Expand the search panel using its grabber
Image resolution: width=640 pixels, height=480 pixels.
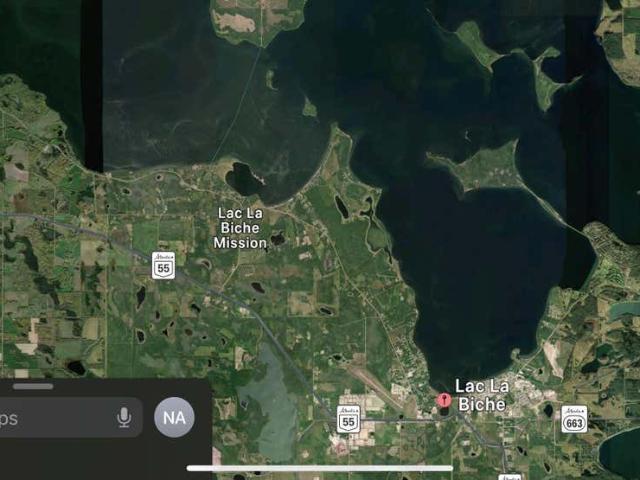[34, 386]
